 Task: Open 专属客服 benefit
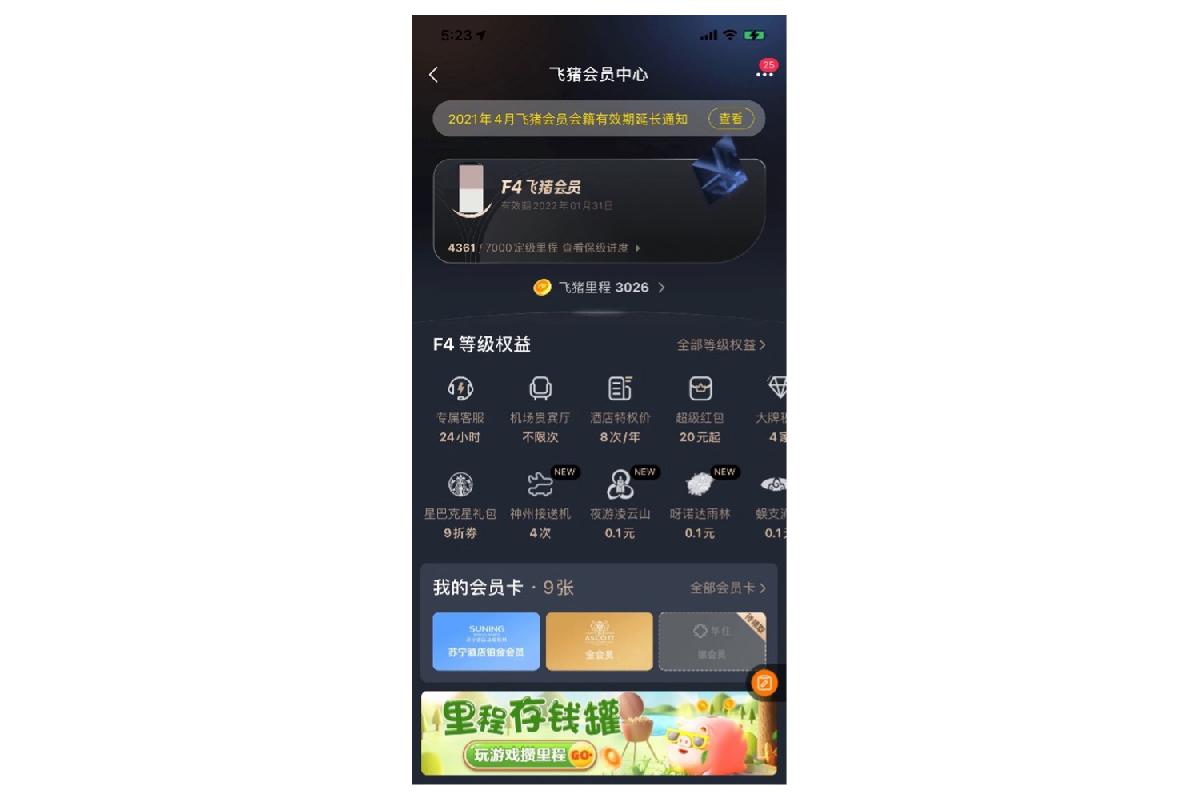(x=460, y=408)
